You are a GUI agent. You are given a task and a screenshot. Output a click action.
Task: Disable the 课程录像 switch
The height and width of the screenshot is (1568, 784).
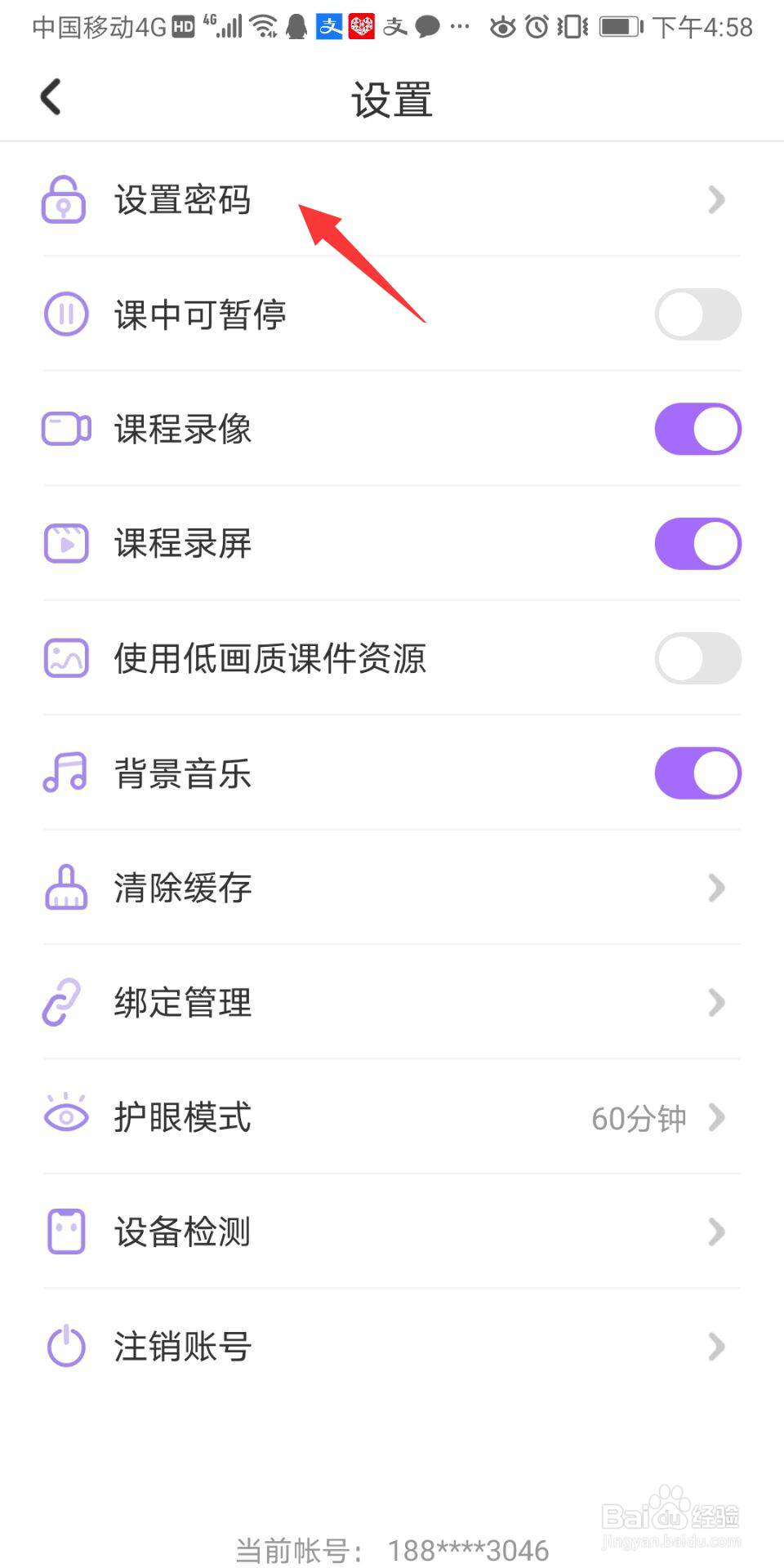click(697, 428)
